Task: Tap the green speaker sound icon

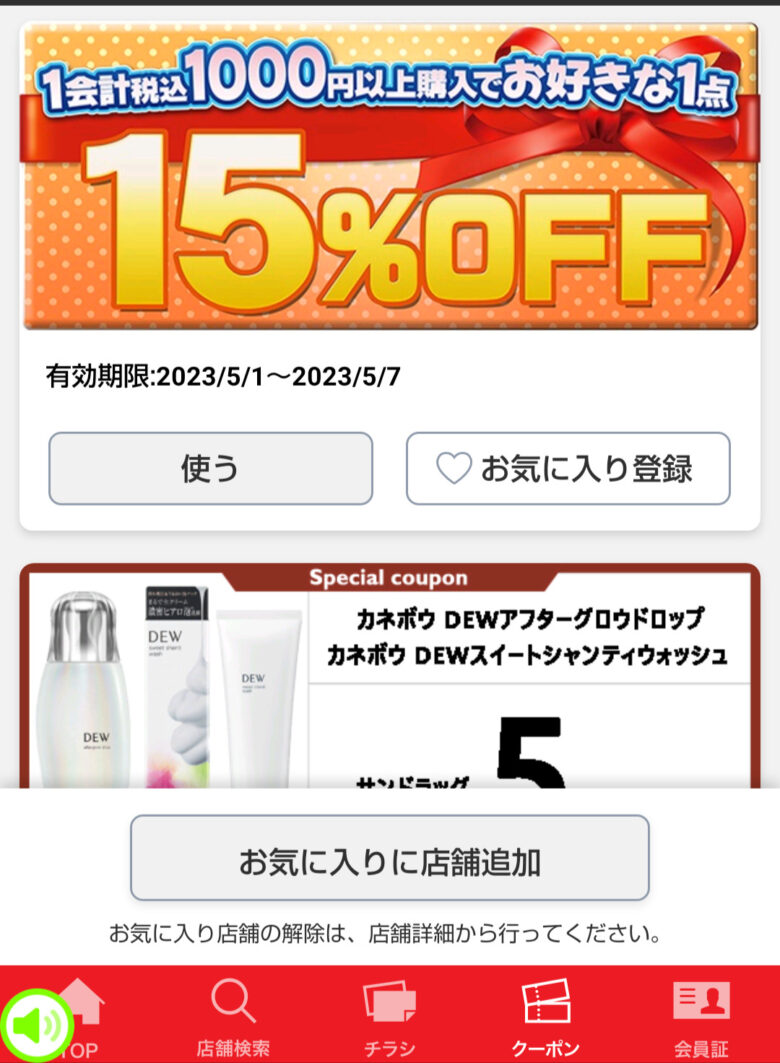Action: pos(36,1025)
